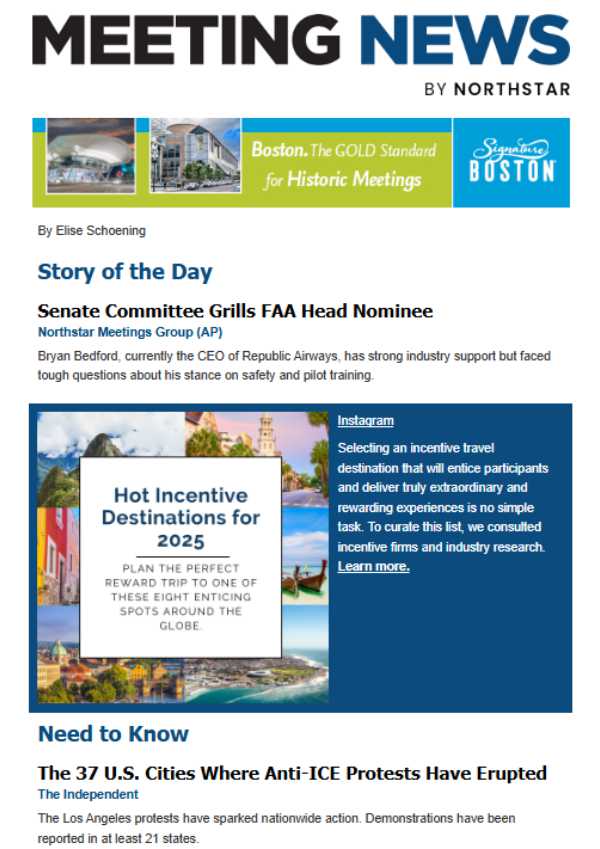600x849 pixels.
Task: Open the 37 U.S. Cities Anti-ICE Protests article
Action: 292,773
